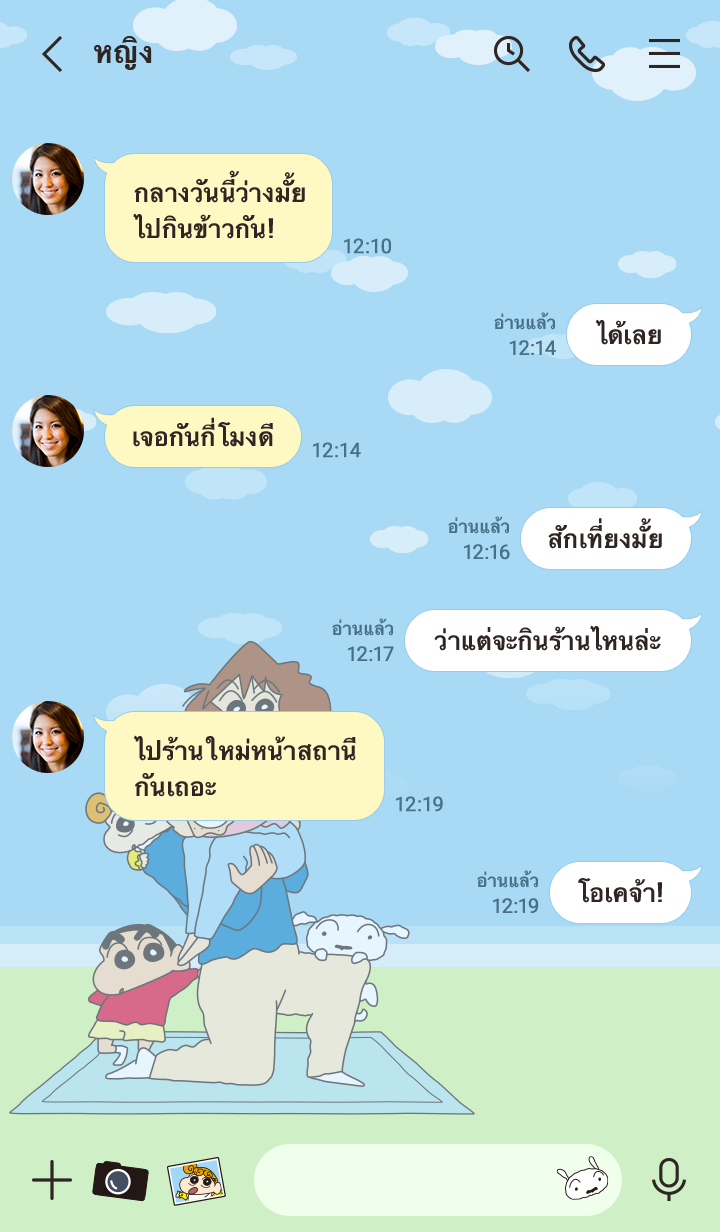Launch the camera to take a photo

click(120, 1181)
